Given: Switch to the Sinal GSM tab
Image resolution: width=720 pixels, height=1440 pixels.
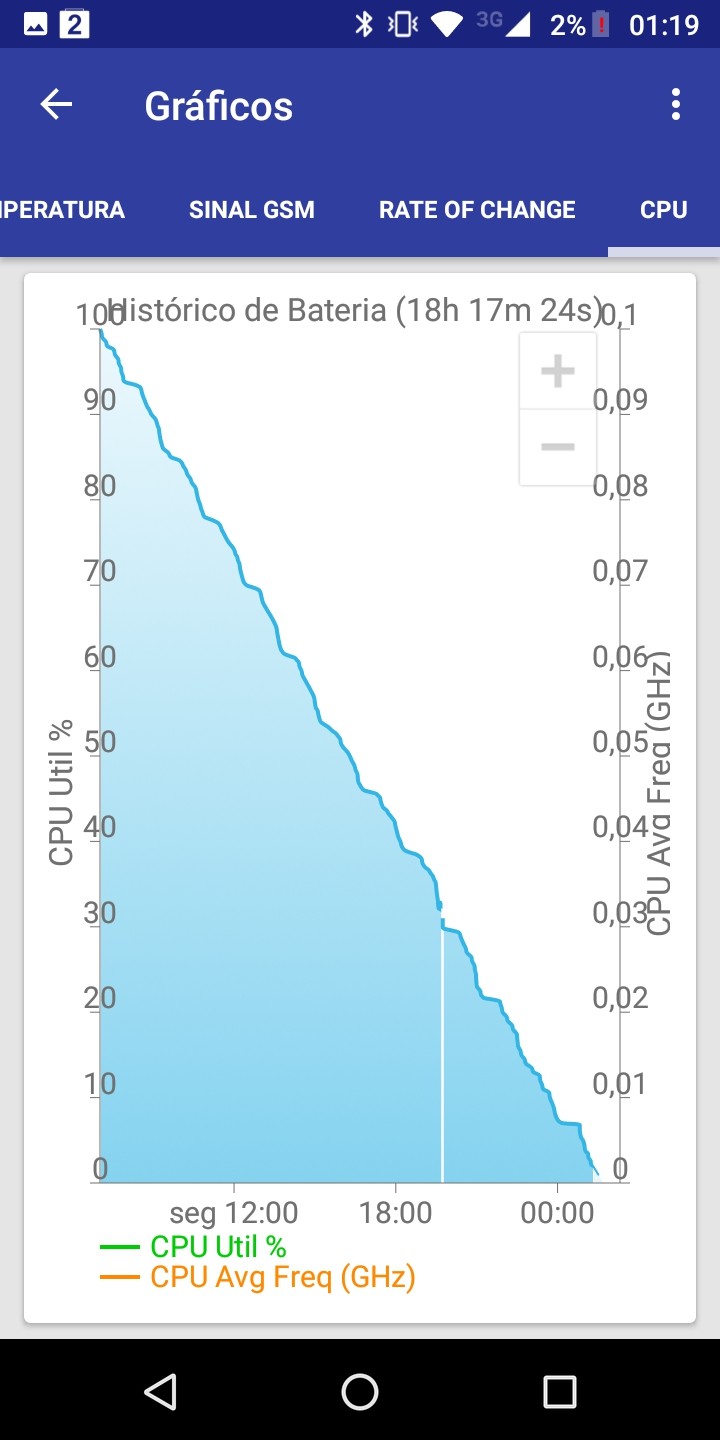Looking at the screenshot, I should (x=252, y=210).
